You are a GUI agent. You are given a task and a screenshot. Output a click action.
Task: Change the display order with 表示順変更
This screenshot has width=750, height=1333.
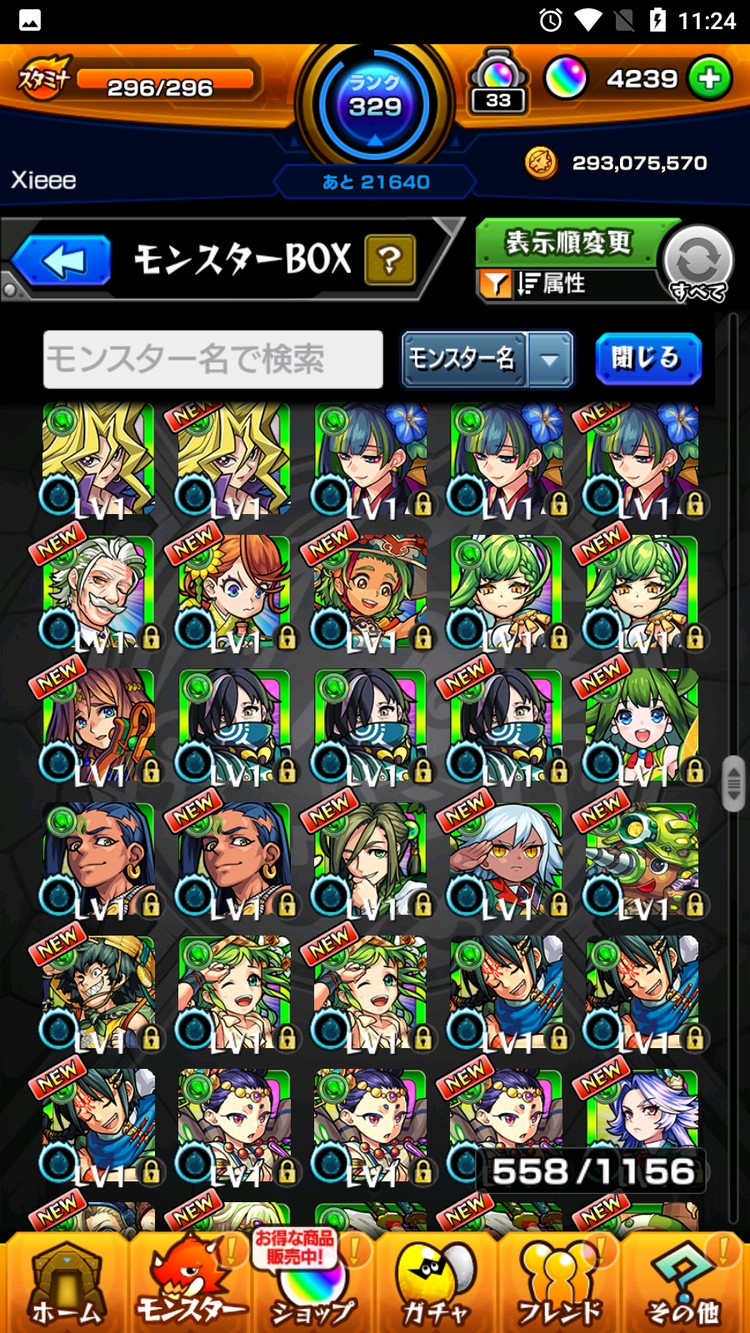click(567, 243)
